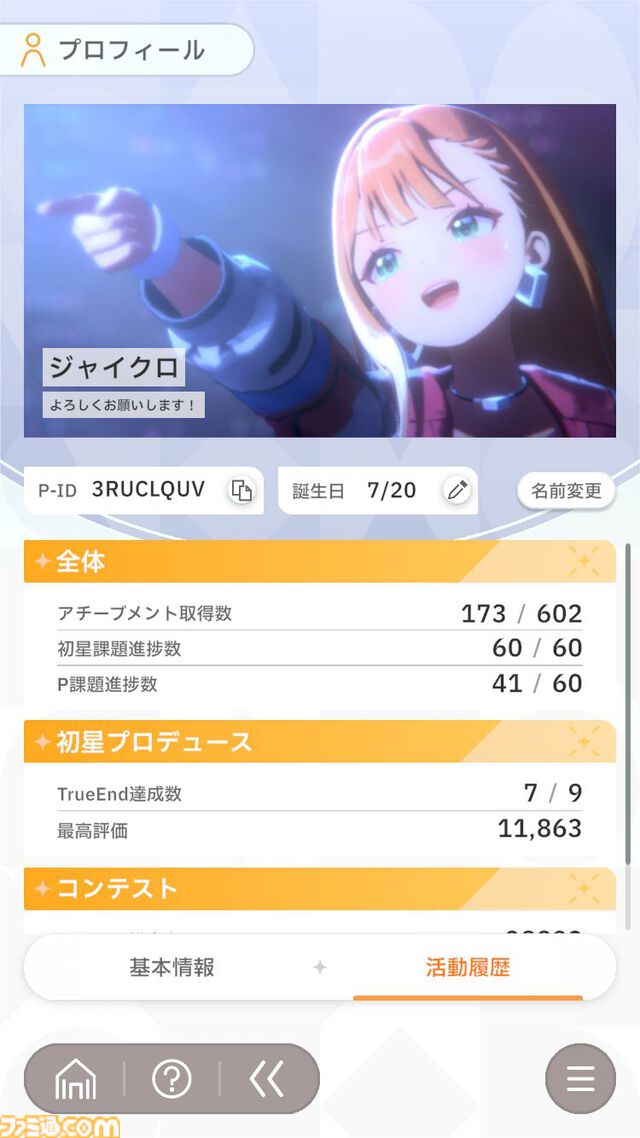
Task: Tap the 名前変更 button
Action: coord(566,490)
